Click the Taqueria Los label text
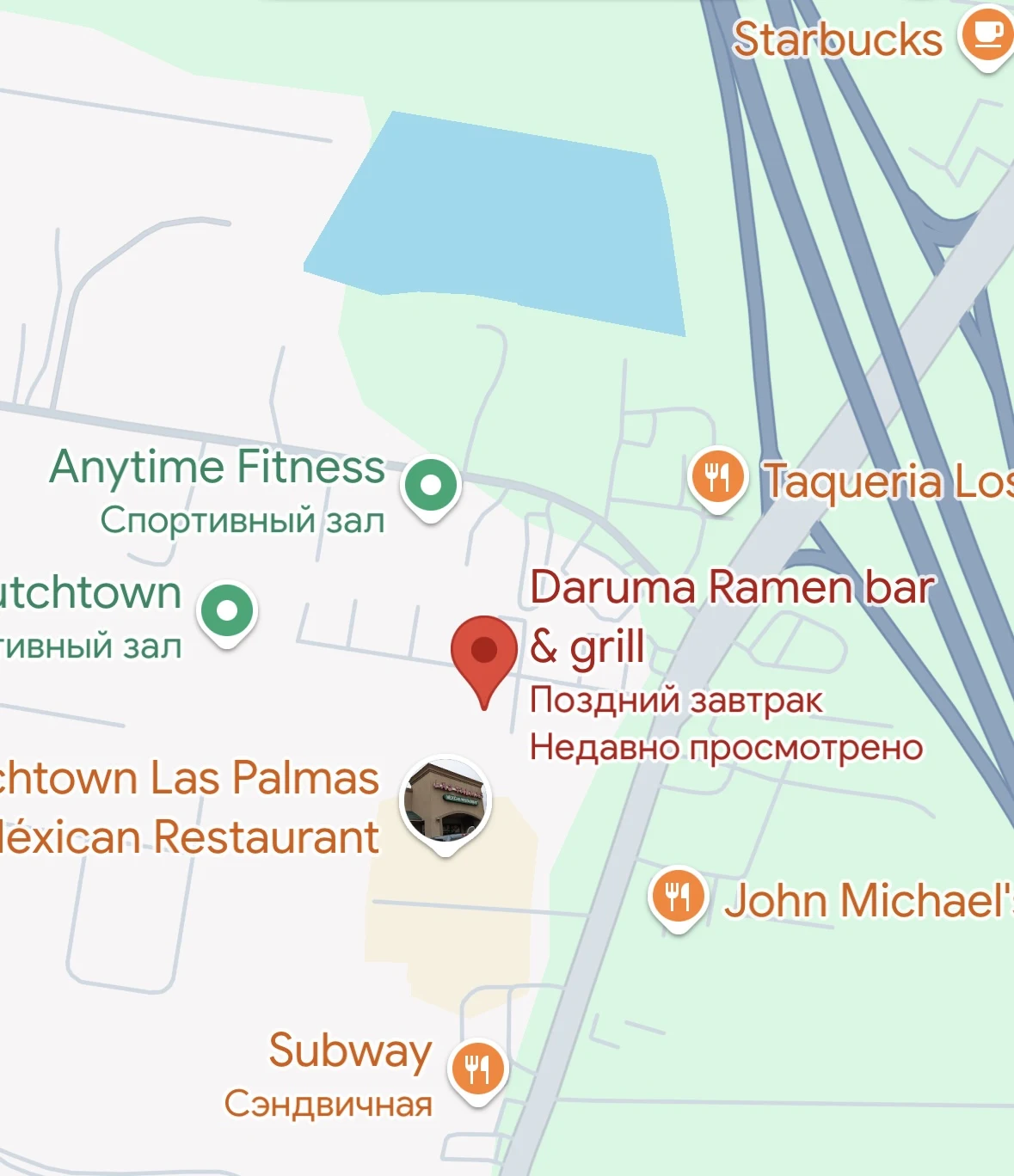This screenshot has width=1014, height=1176. [884, 482]
